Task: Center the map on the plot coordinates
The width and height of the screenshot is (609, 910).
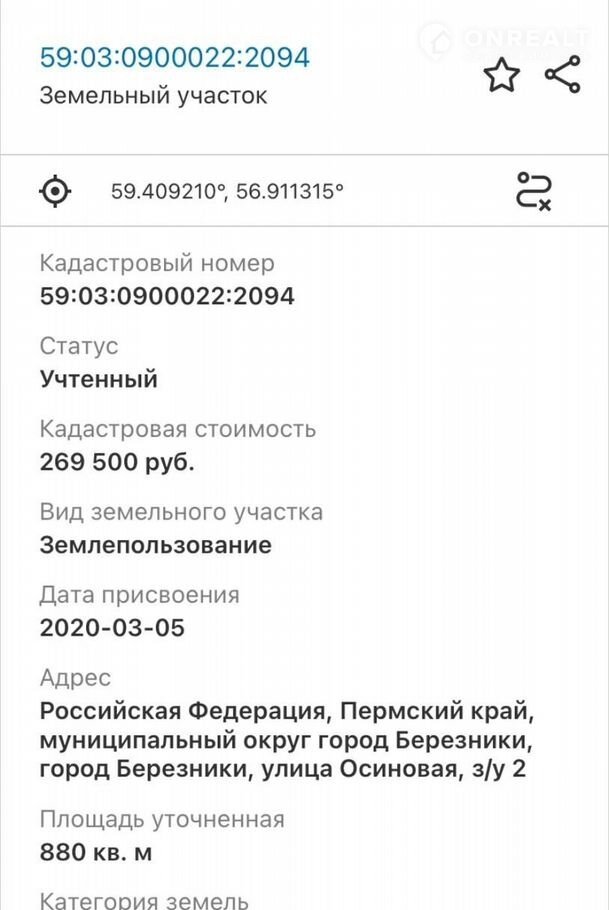Action: 56,190
